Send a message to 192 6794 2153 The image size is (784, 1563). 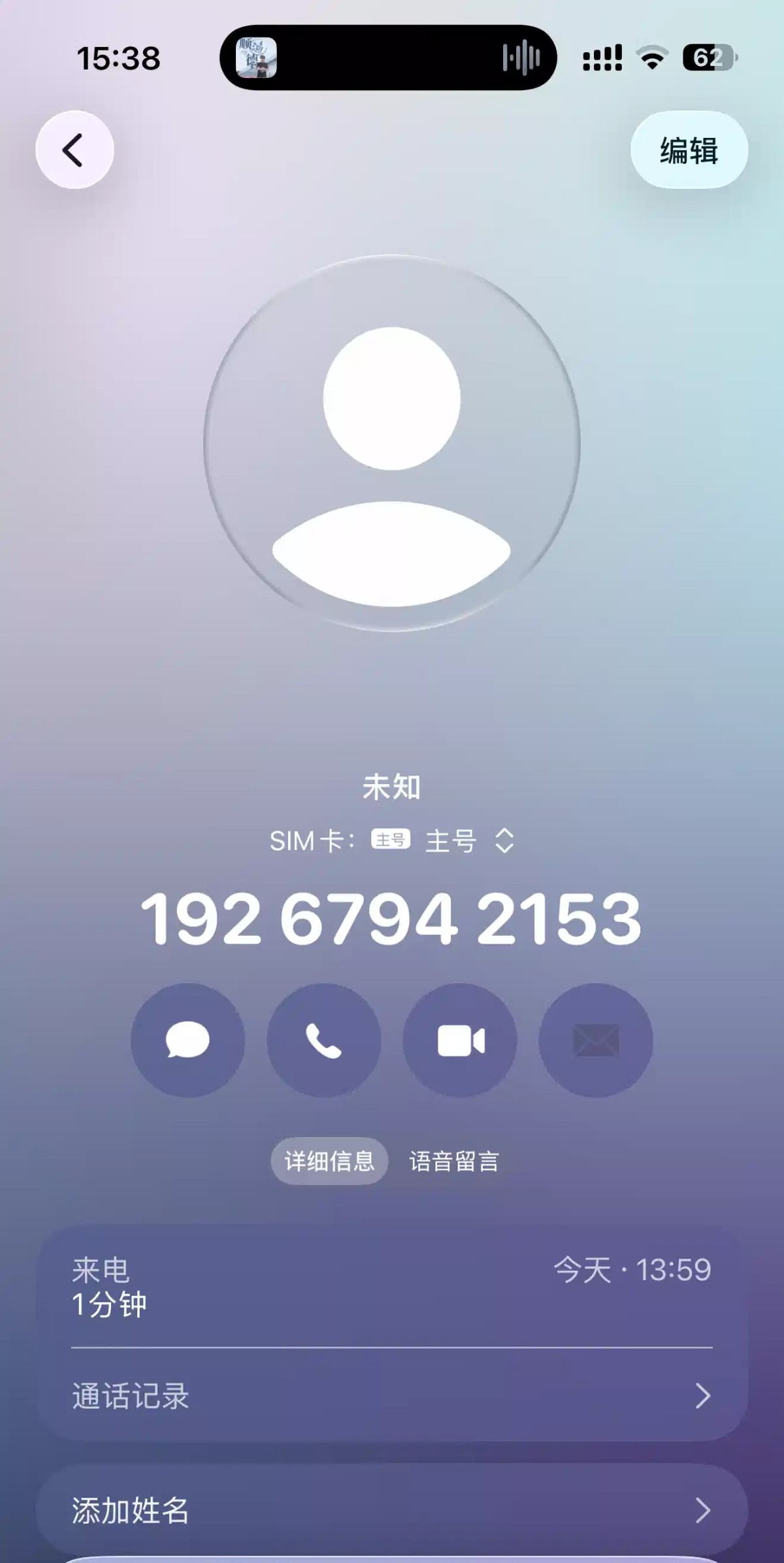coord(188,1040)
